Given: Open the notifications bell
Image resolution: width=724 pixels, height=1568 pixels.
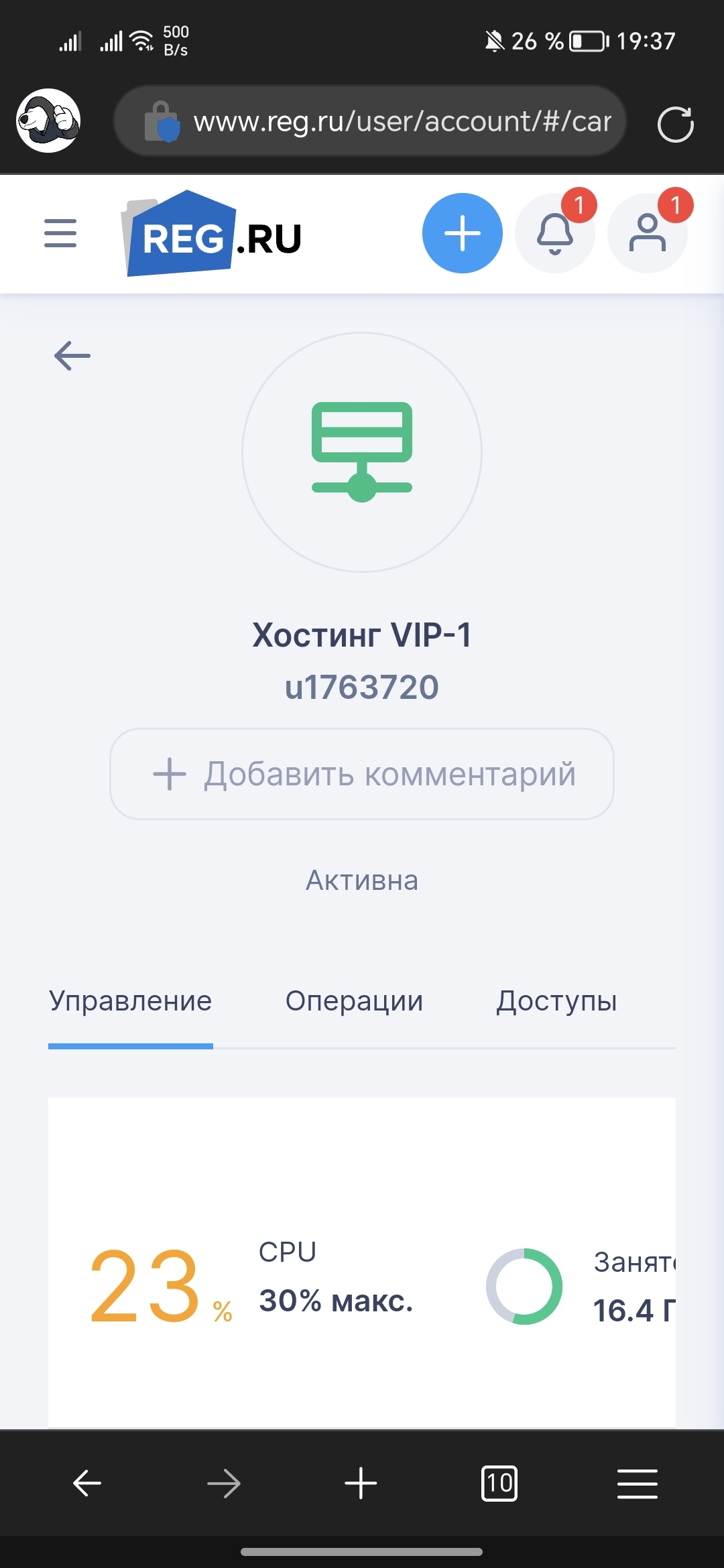Looking at the screenshot, I should tap(555, 233).
